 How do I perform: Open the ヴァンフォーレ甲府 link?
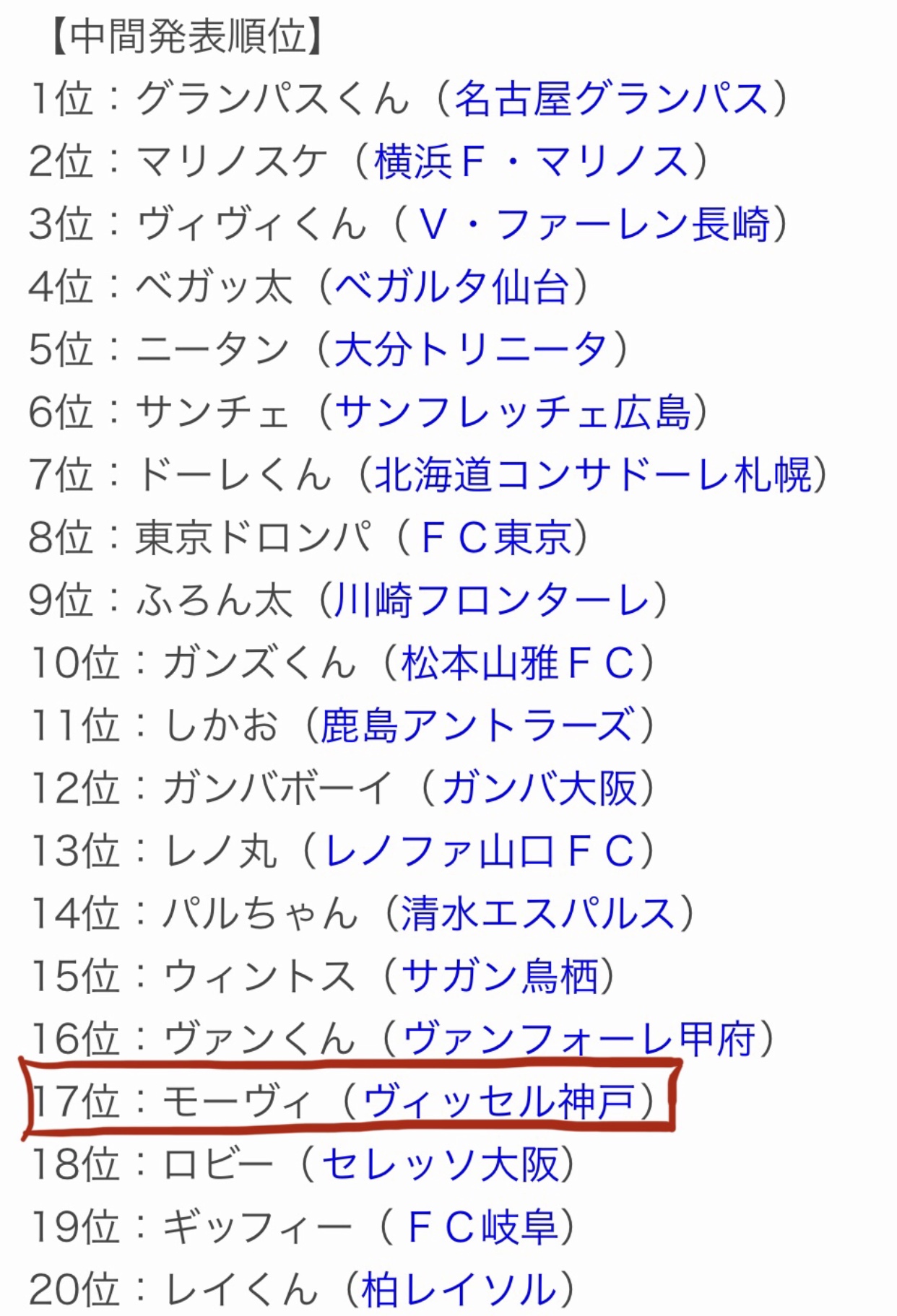coord(578,1040)
